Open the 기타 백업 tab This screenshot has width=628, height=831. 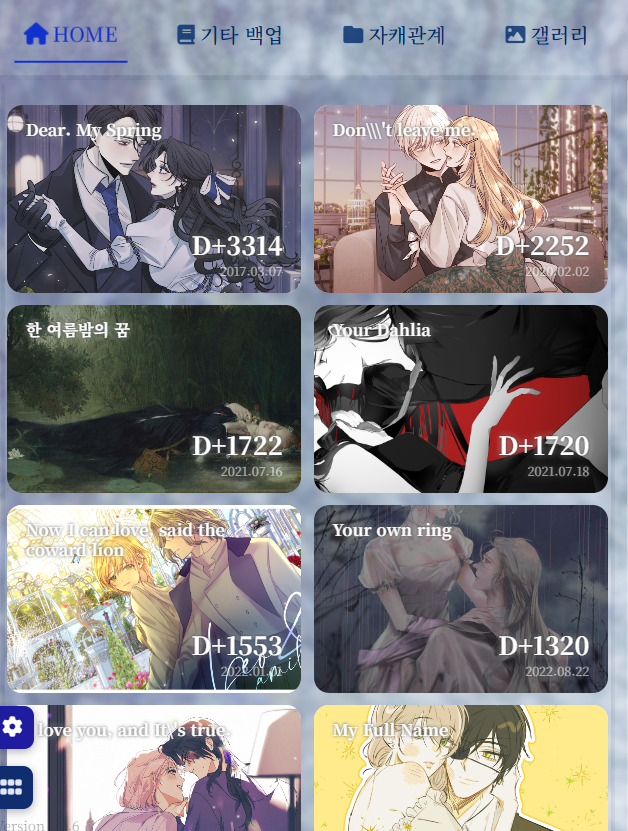[x=229, y=35]
